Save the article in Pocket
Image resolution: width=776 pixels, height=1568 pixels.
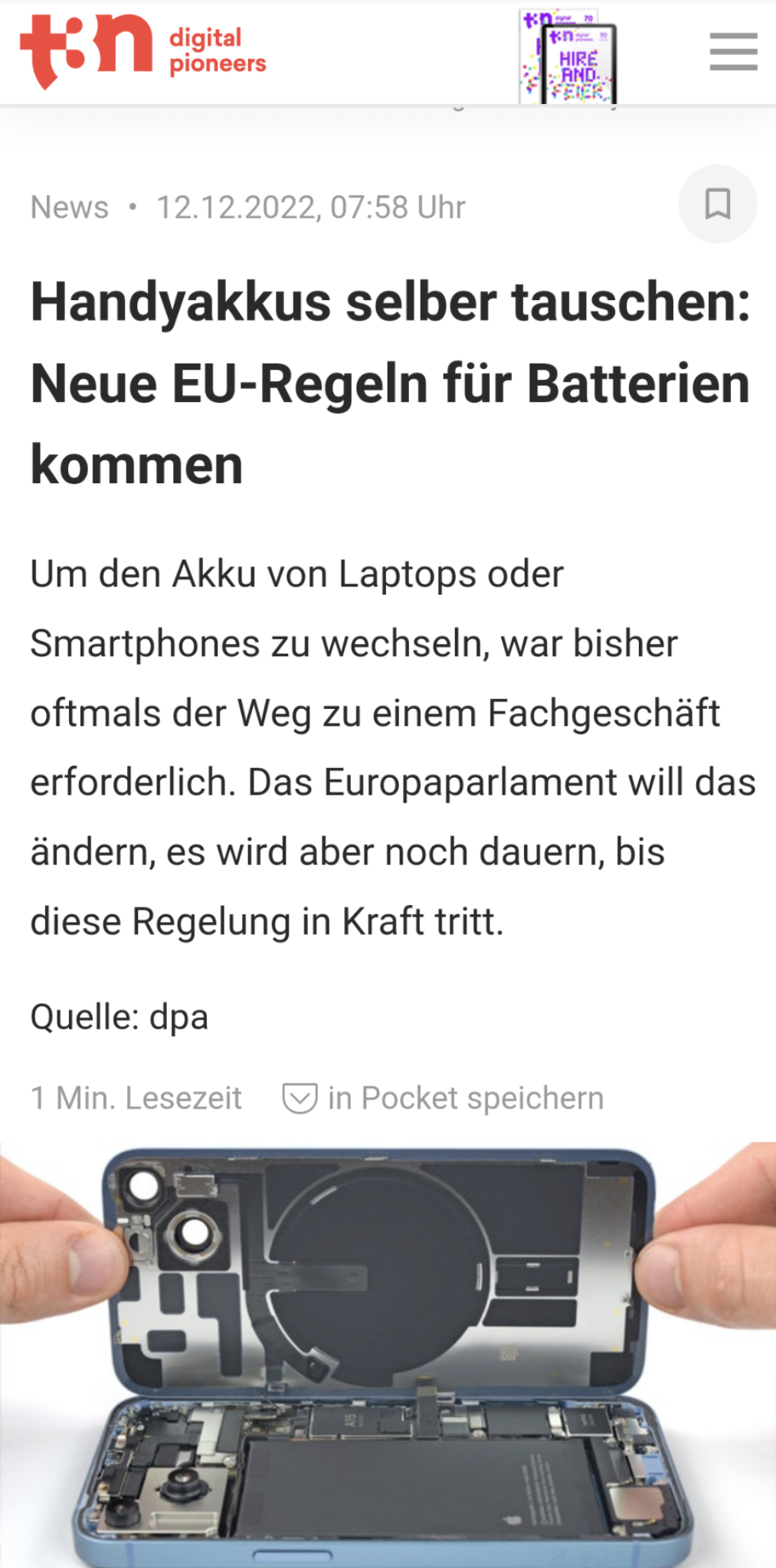(444, 1098)
